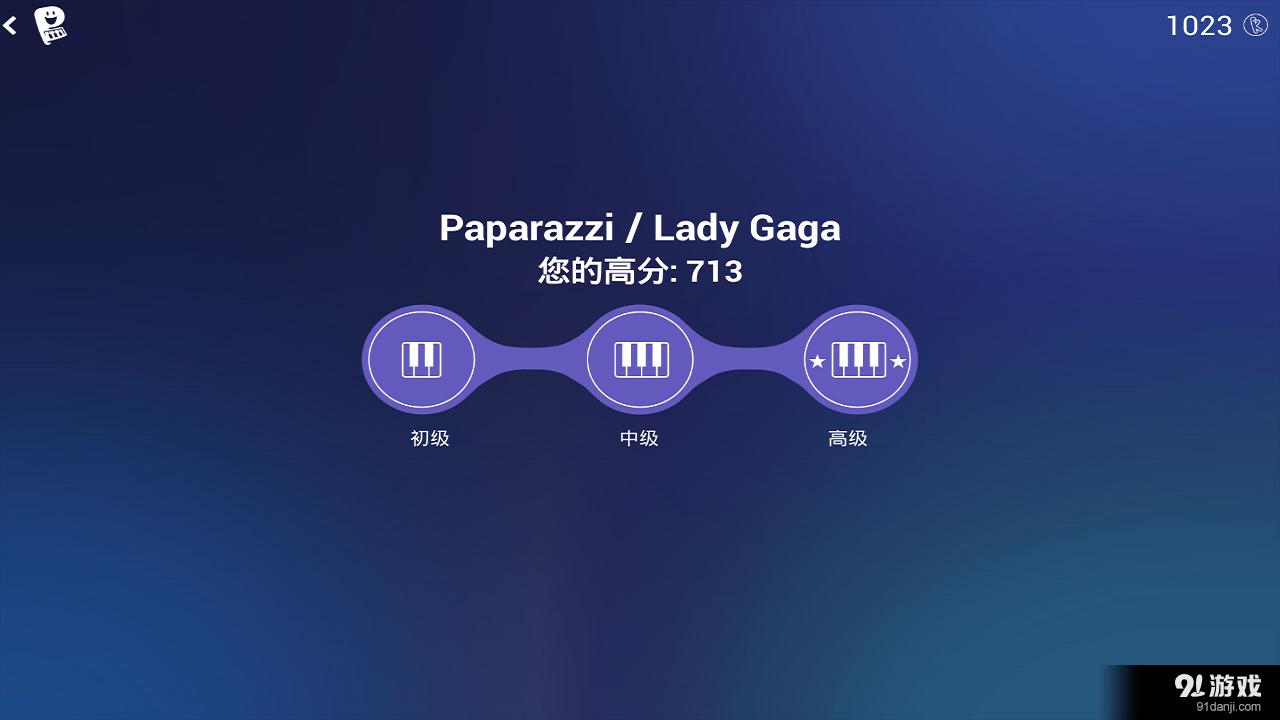Go back using the top-left arrow
1280x720 pixels.
tap(11, 26)
